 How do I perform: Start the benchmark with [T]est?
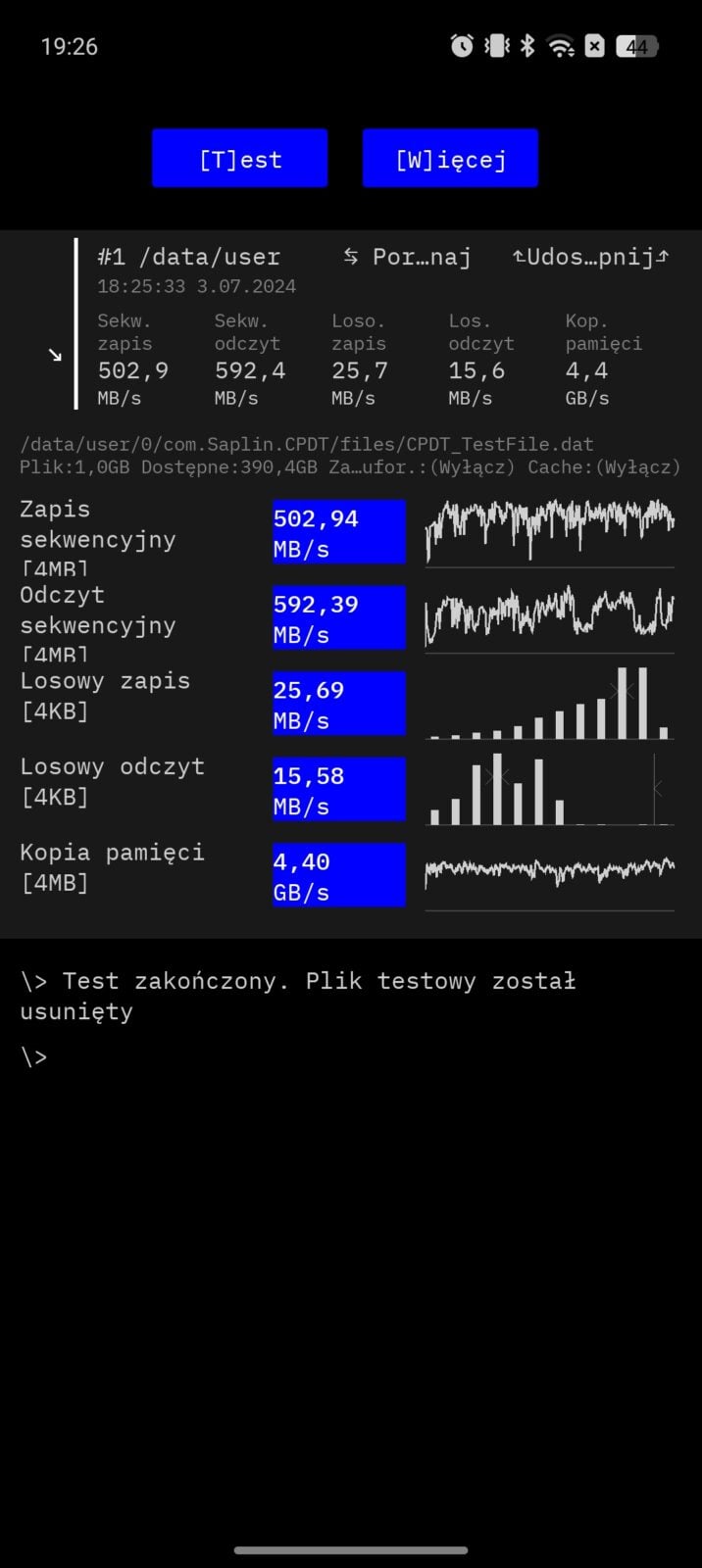coord(239,158)
